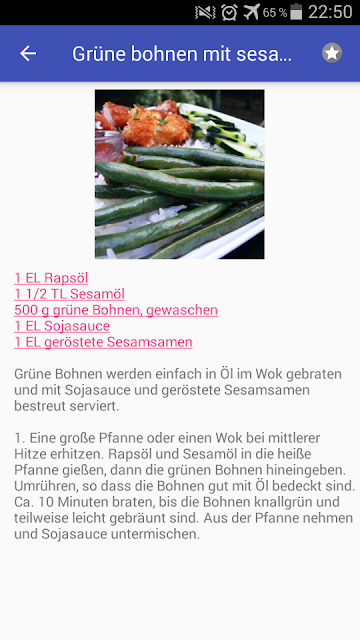Image resolution: width=360 pixels, height=640 pixels.
Task: Open the 1 EL Rapsöl ingredient link
Action: click(x=51, y=278)
